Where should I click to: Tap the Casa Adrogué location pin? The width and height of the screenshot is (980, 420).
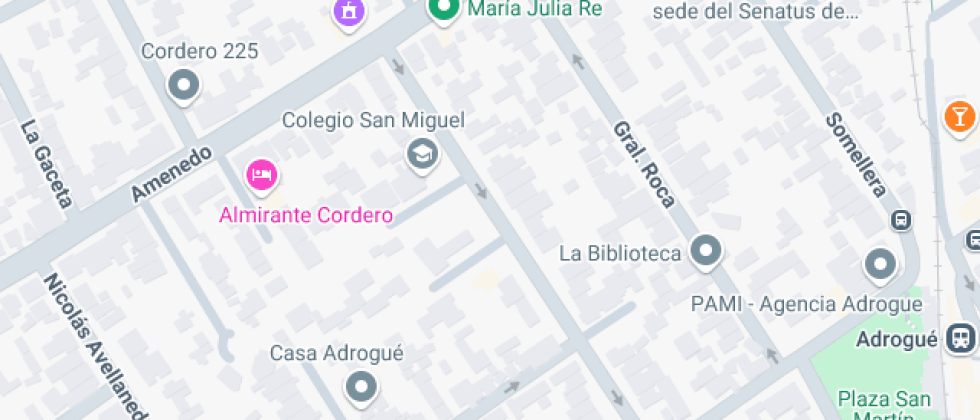[x=360, y=386]
